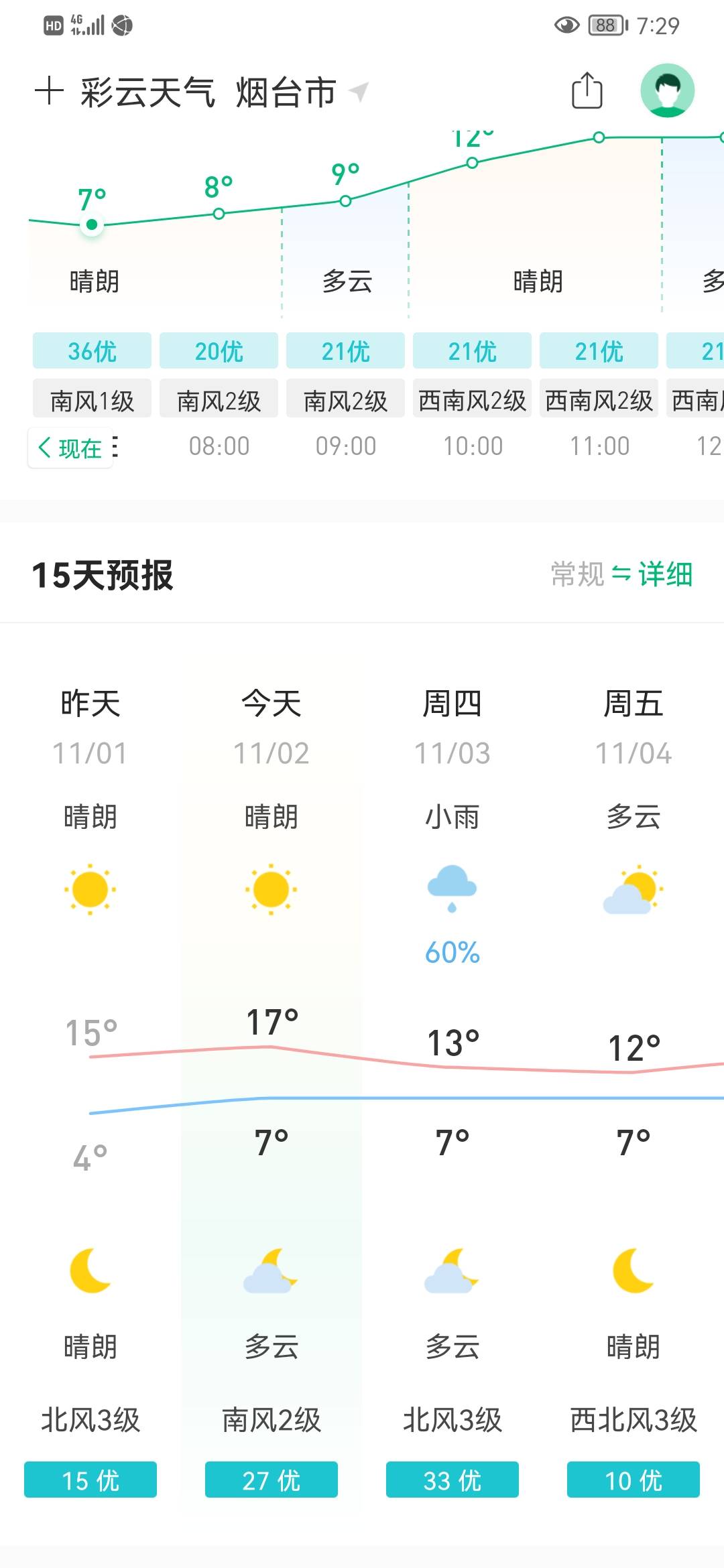Switch forecast view via 常规/详细 toggle

click(621, 574)
